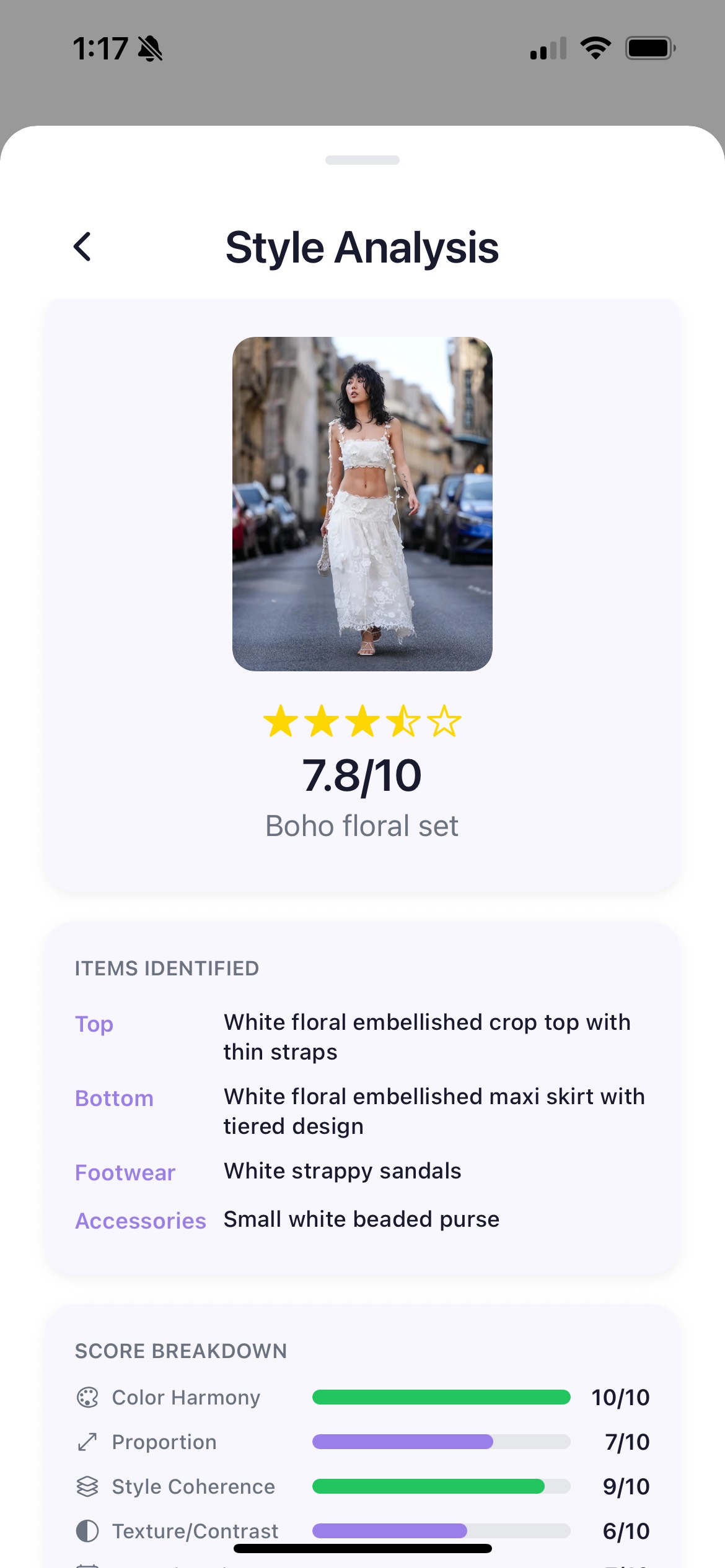Expand the Top item description
This screenshot has height=1568, width=725.
pyautogui.click(x=427, y=1036)
